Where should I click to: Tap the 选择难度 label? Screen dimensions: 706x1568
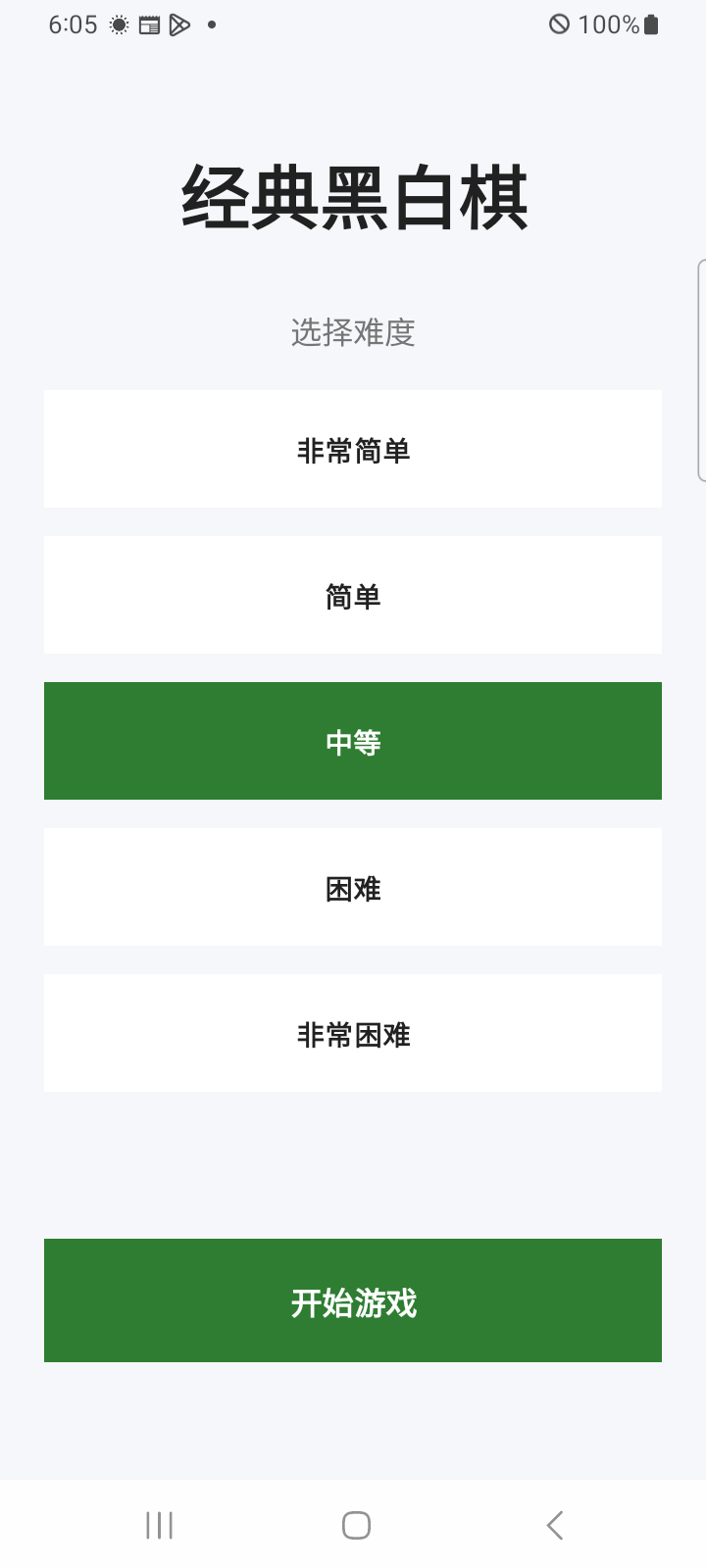[353, 333]
